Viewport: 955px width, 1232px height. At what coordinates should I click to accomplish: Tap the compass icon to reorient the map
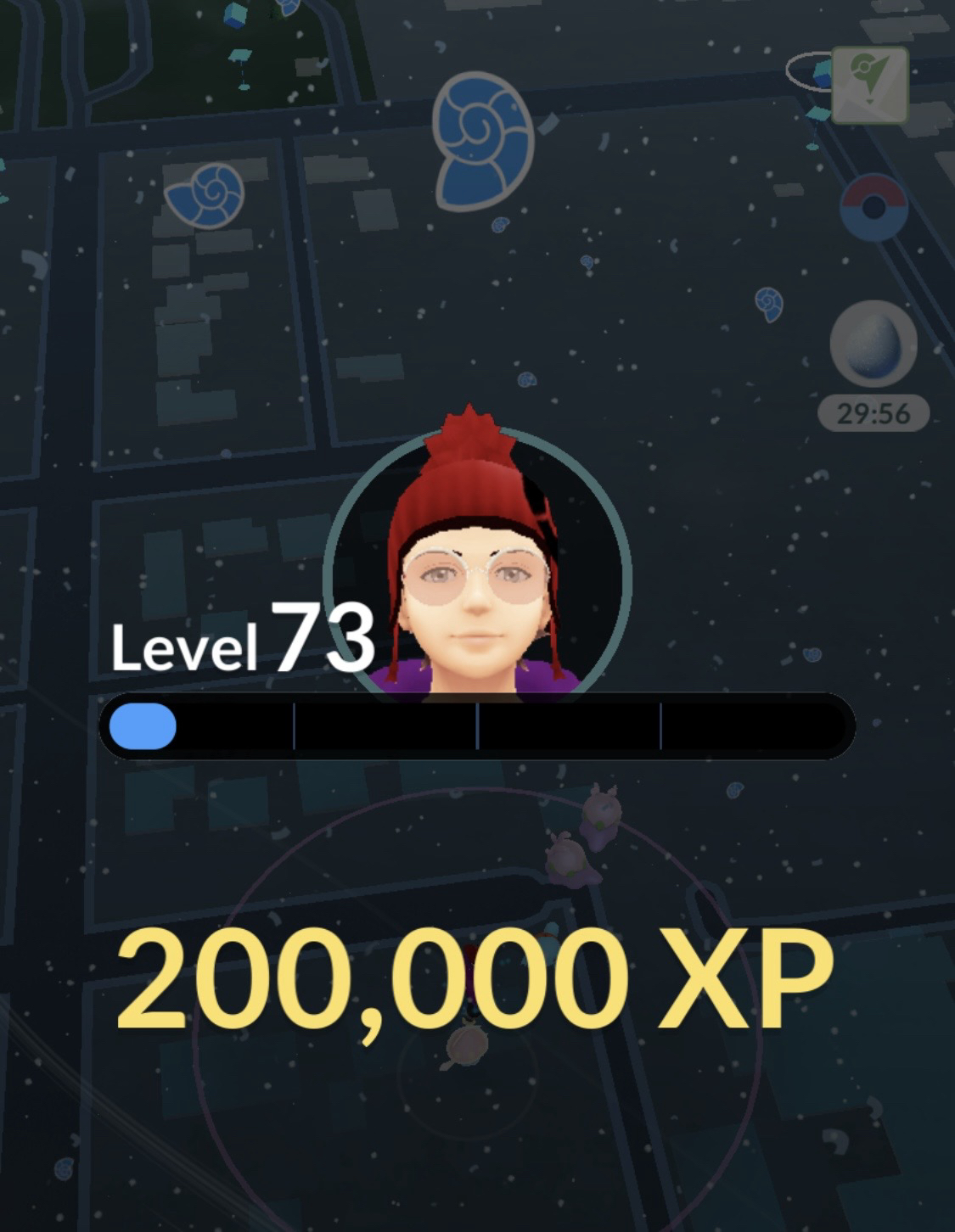point(869,85)
